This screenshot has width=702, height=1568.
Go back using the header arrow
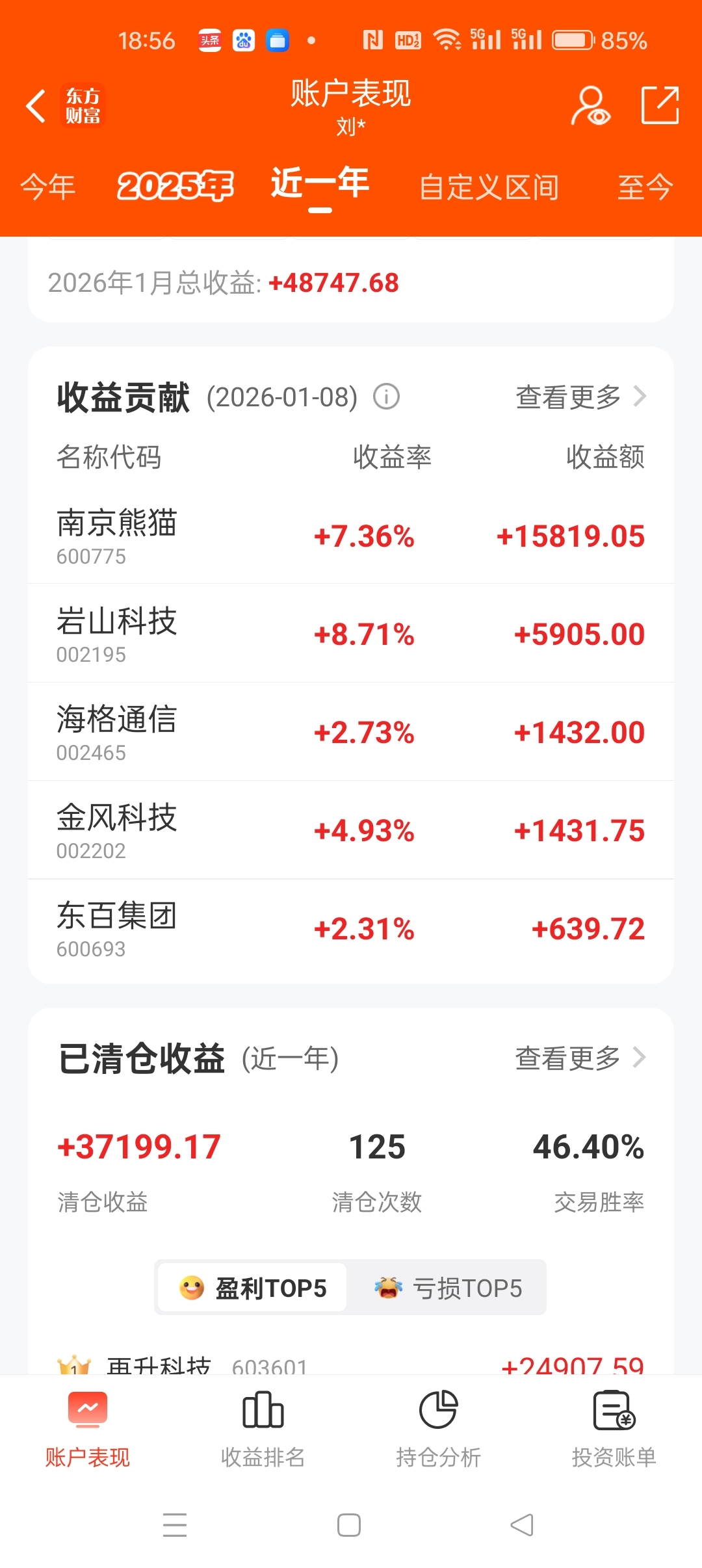[x=36, y=106]
